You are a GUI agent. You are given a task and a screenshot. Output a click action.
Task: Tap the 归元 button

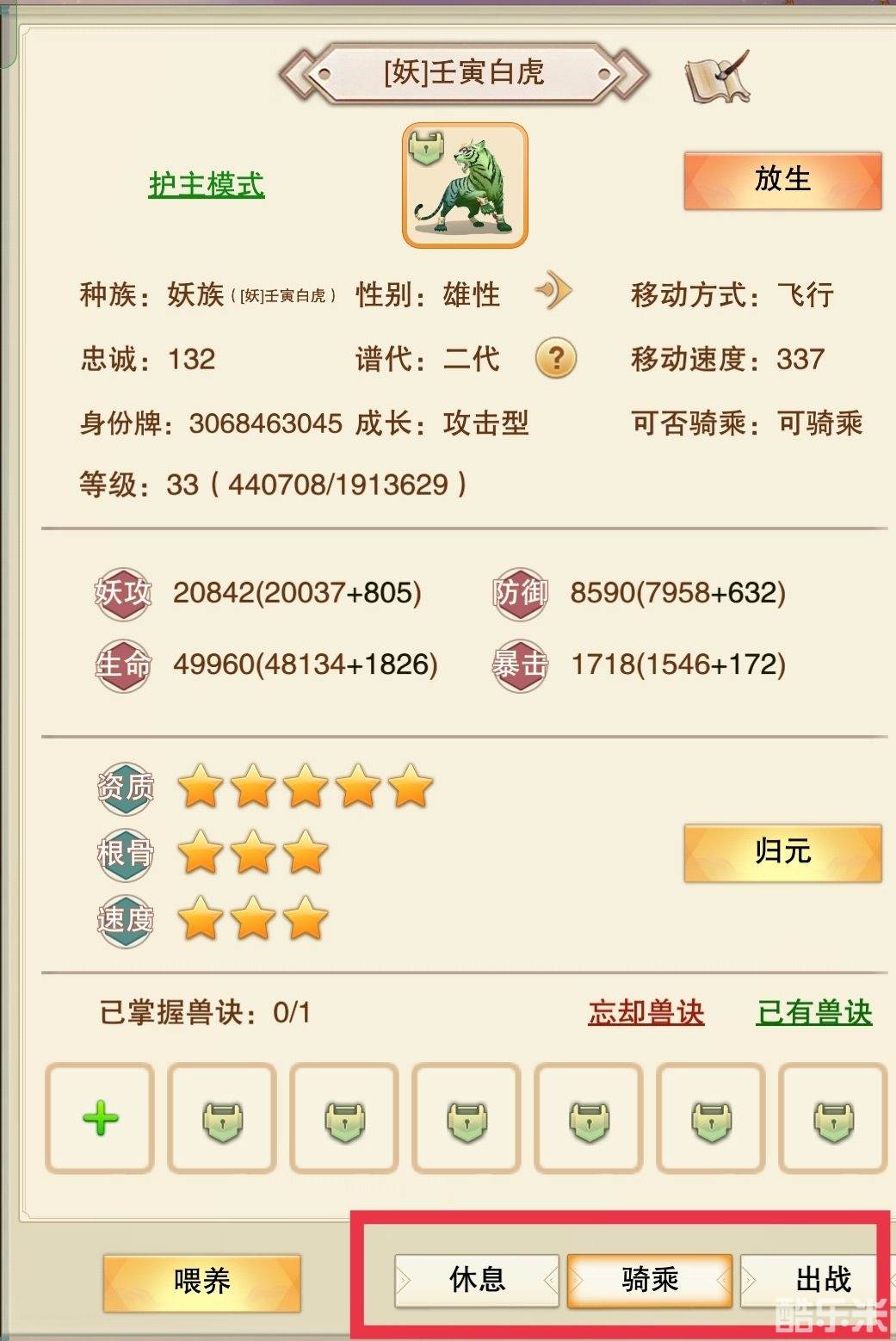(x=782, y=852)
